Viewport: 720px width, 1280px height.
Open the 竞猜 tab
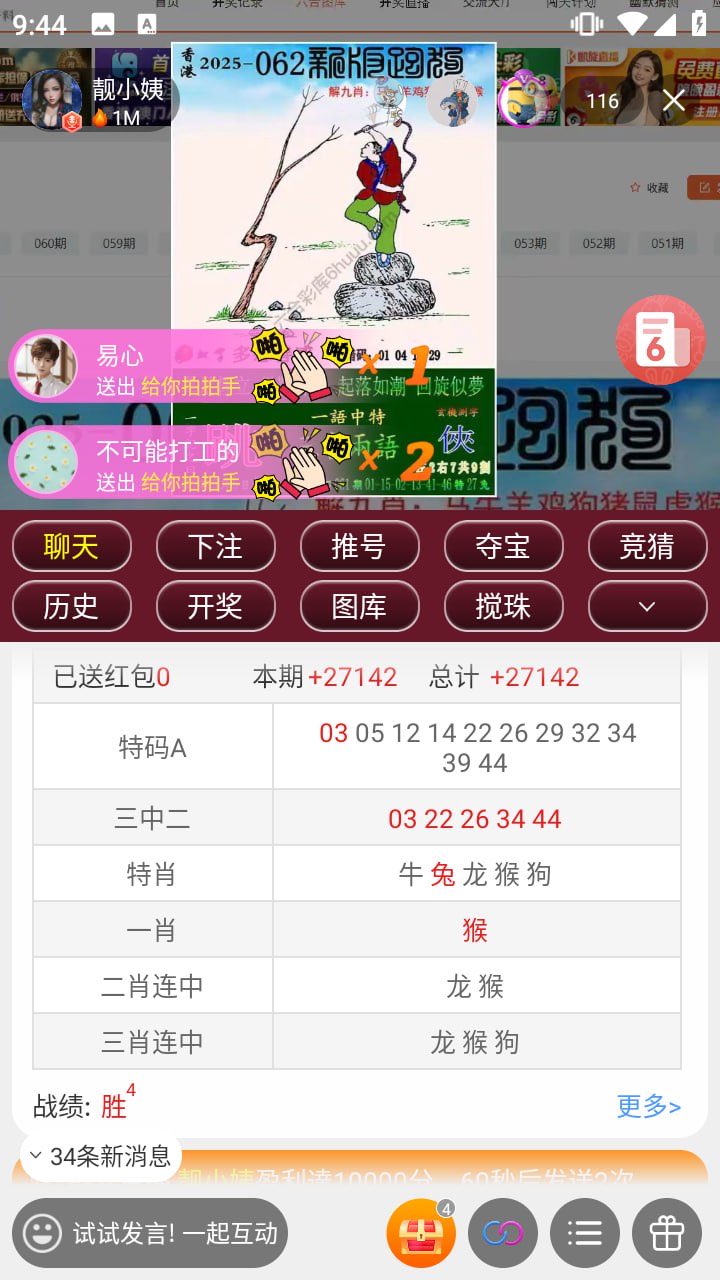tap(647, 546)
